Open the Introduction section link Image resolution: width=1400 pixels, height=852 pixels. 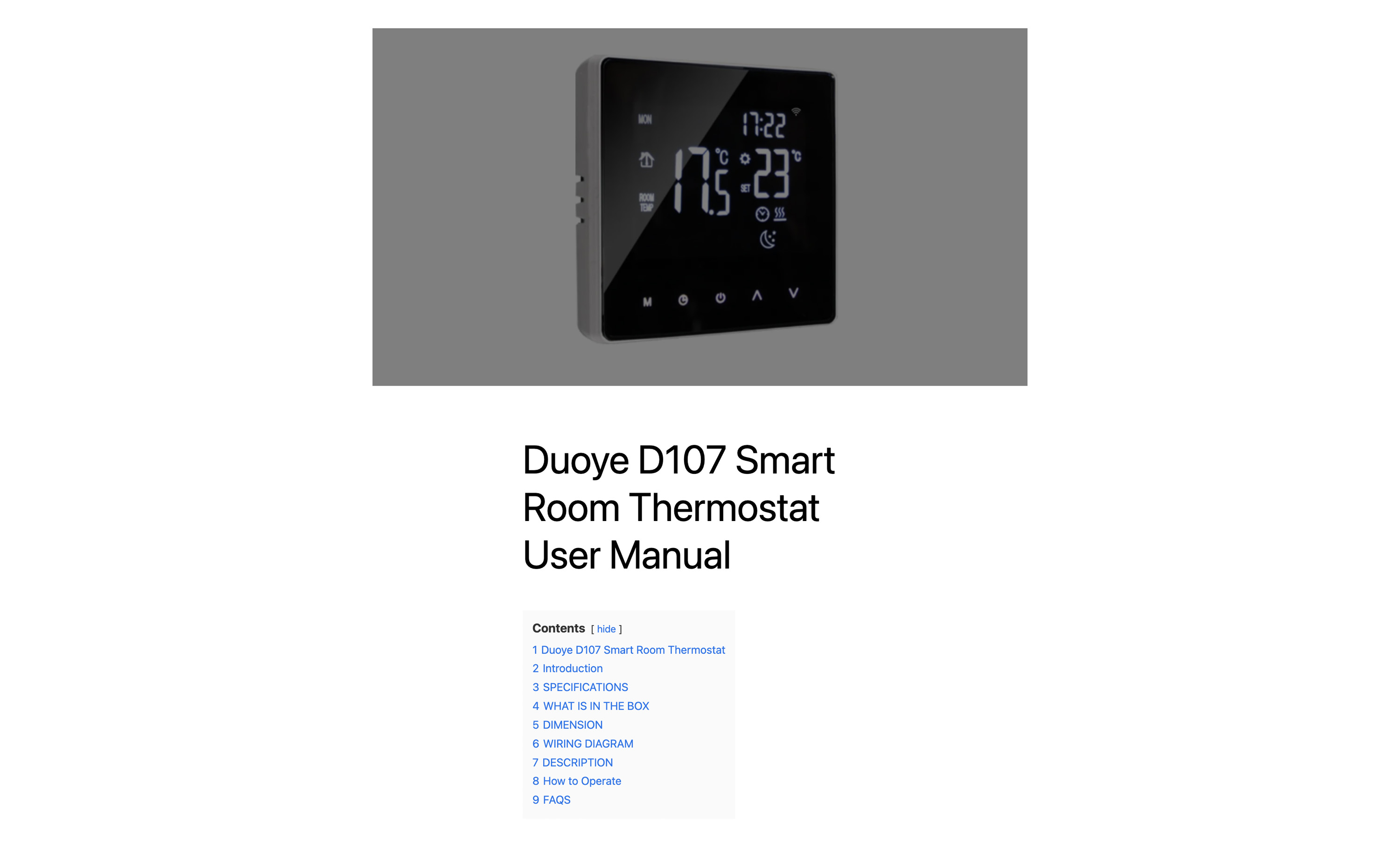(567, 669)
